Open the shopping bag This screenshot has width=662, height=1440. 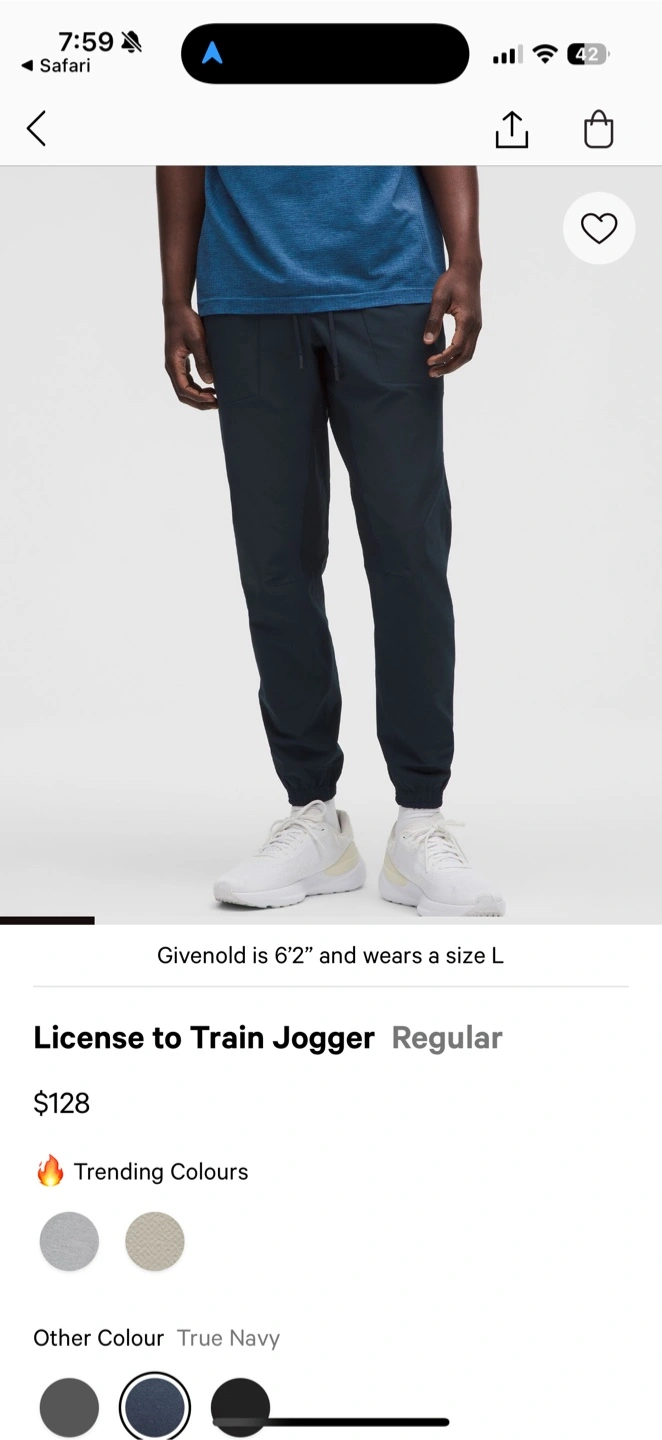tap(598, 129)
